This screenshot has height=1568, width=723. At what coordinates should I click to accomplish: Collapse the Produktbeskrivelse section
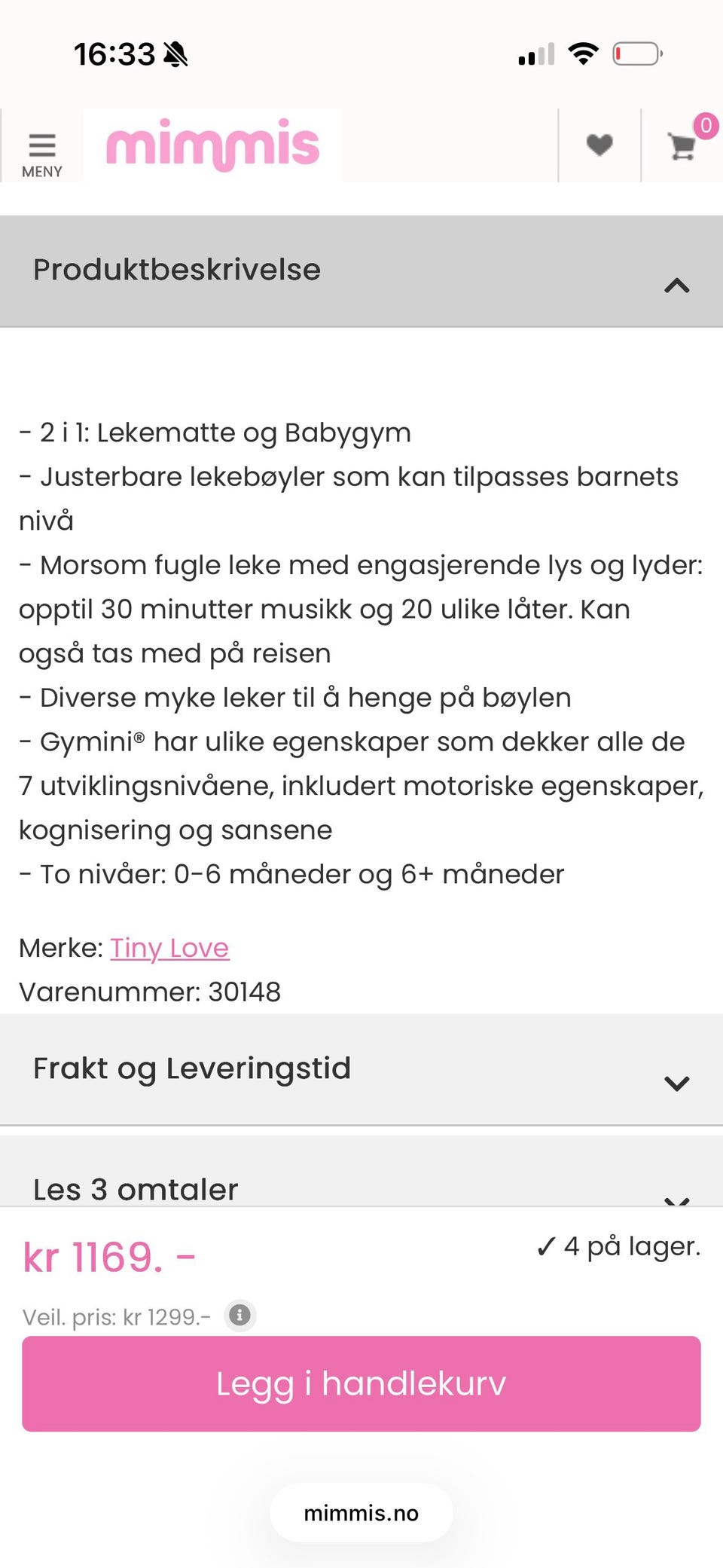(677, 286)
